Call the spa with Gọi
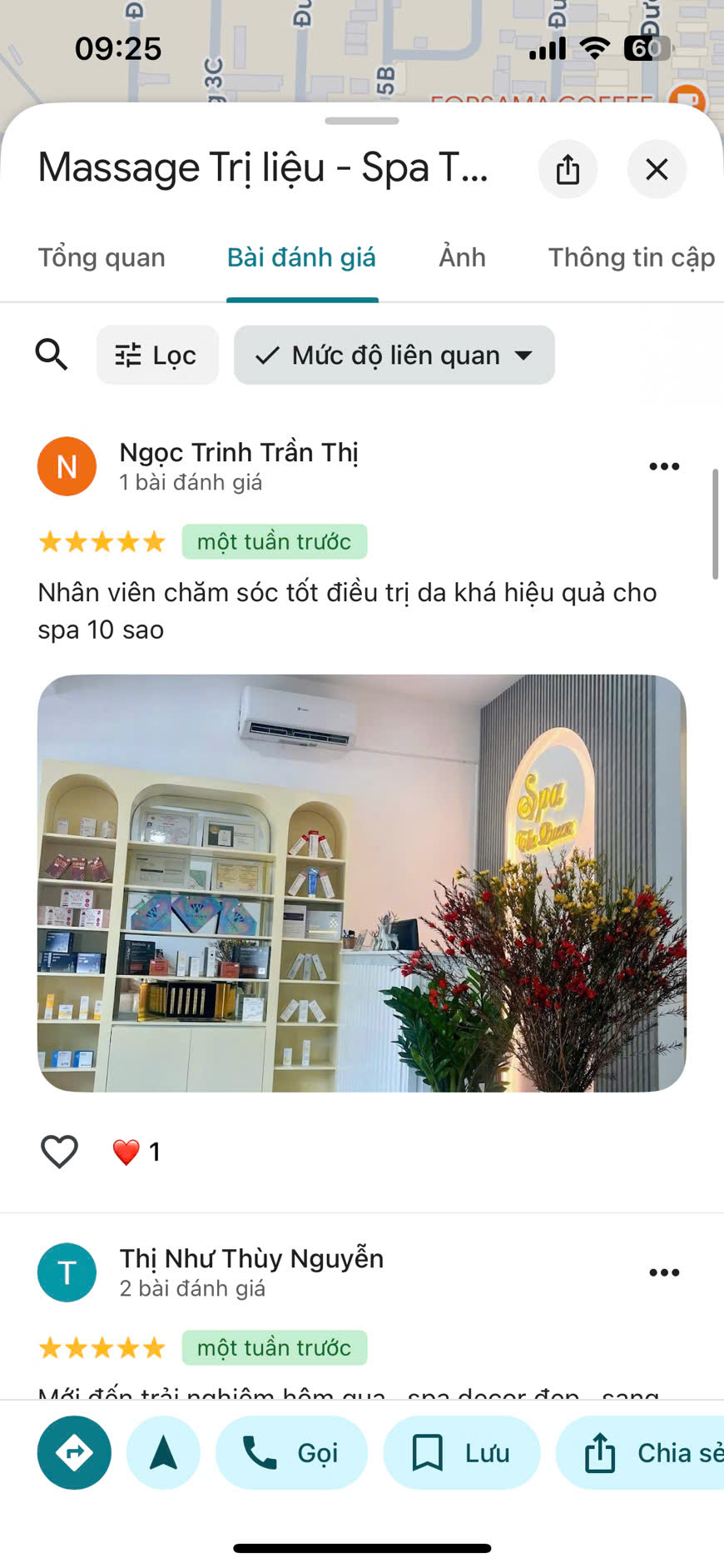 (291, 1453)
